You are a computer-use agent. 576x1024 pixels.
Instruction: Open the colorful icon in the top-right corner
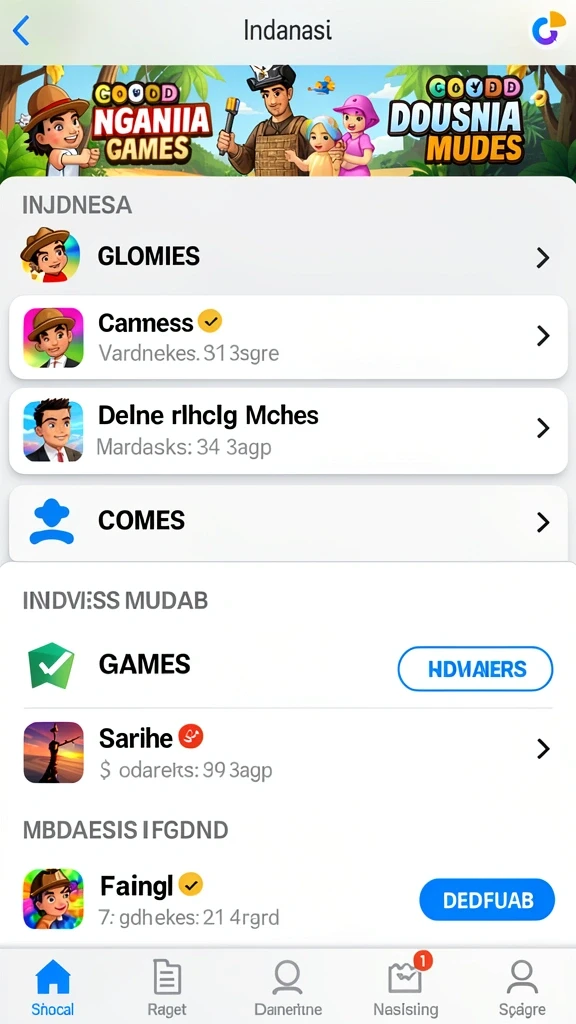[x=547, y=29]
